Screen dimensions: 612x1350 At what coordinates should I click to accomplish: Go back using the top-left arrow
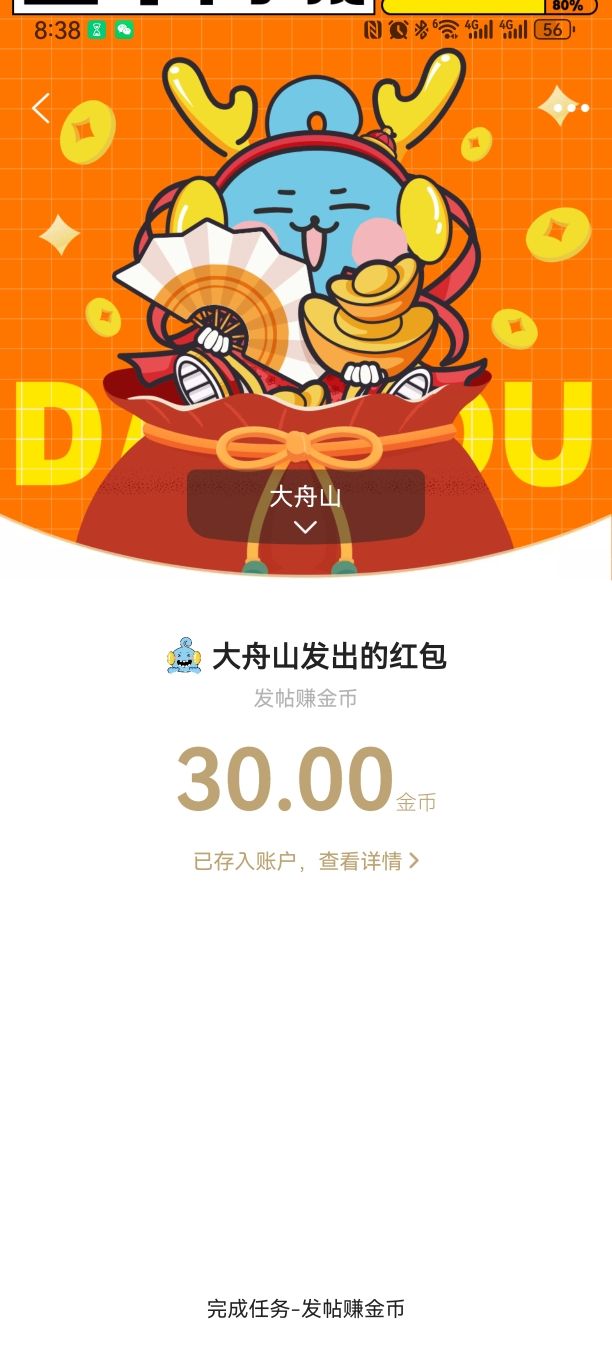pos(40,108)
